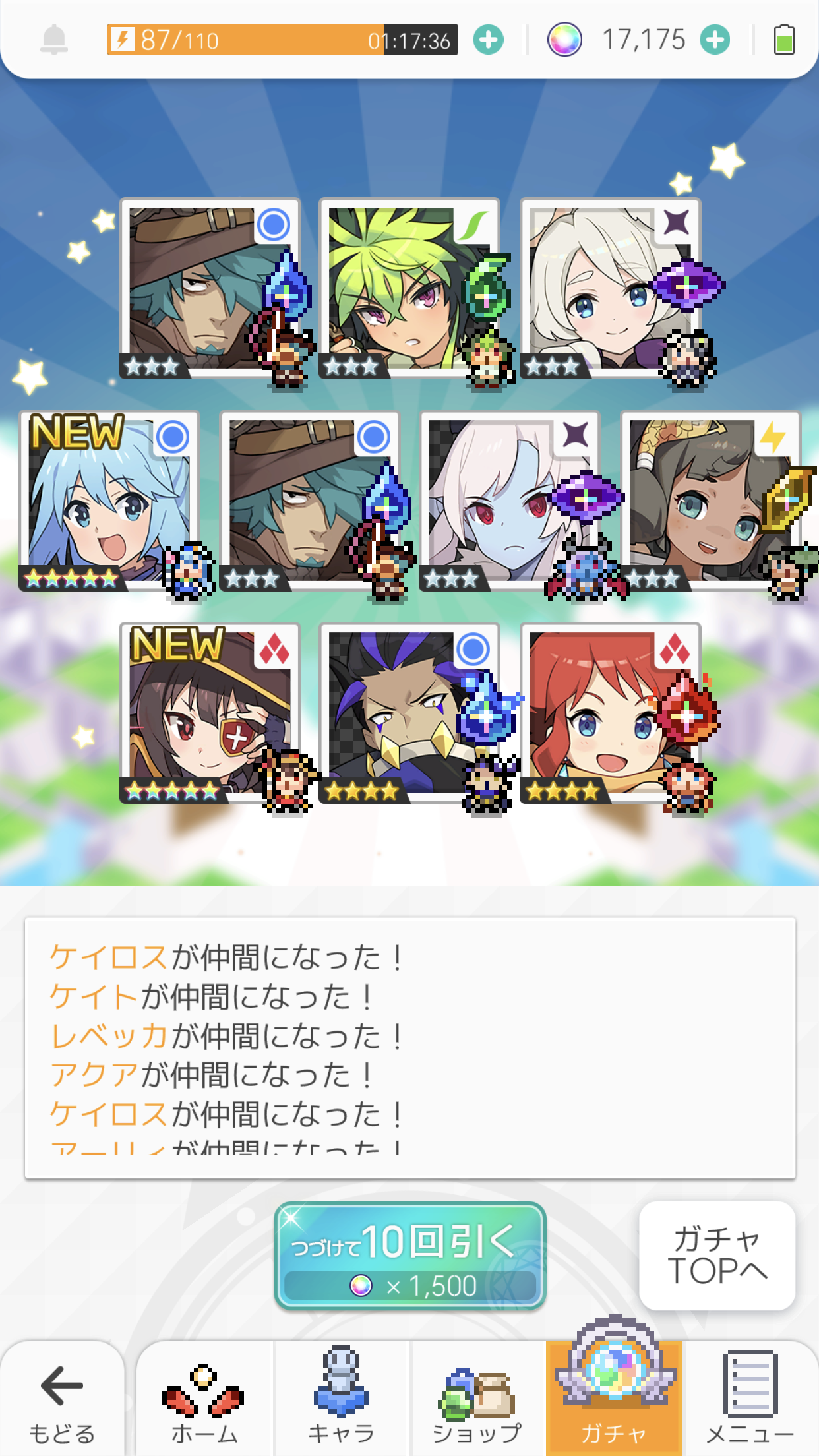The width and height of the screenshot is (819, 1456).
Task: Open the キャラ tab
Action: click(342, 1399)
